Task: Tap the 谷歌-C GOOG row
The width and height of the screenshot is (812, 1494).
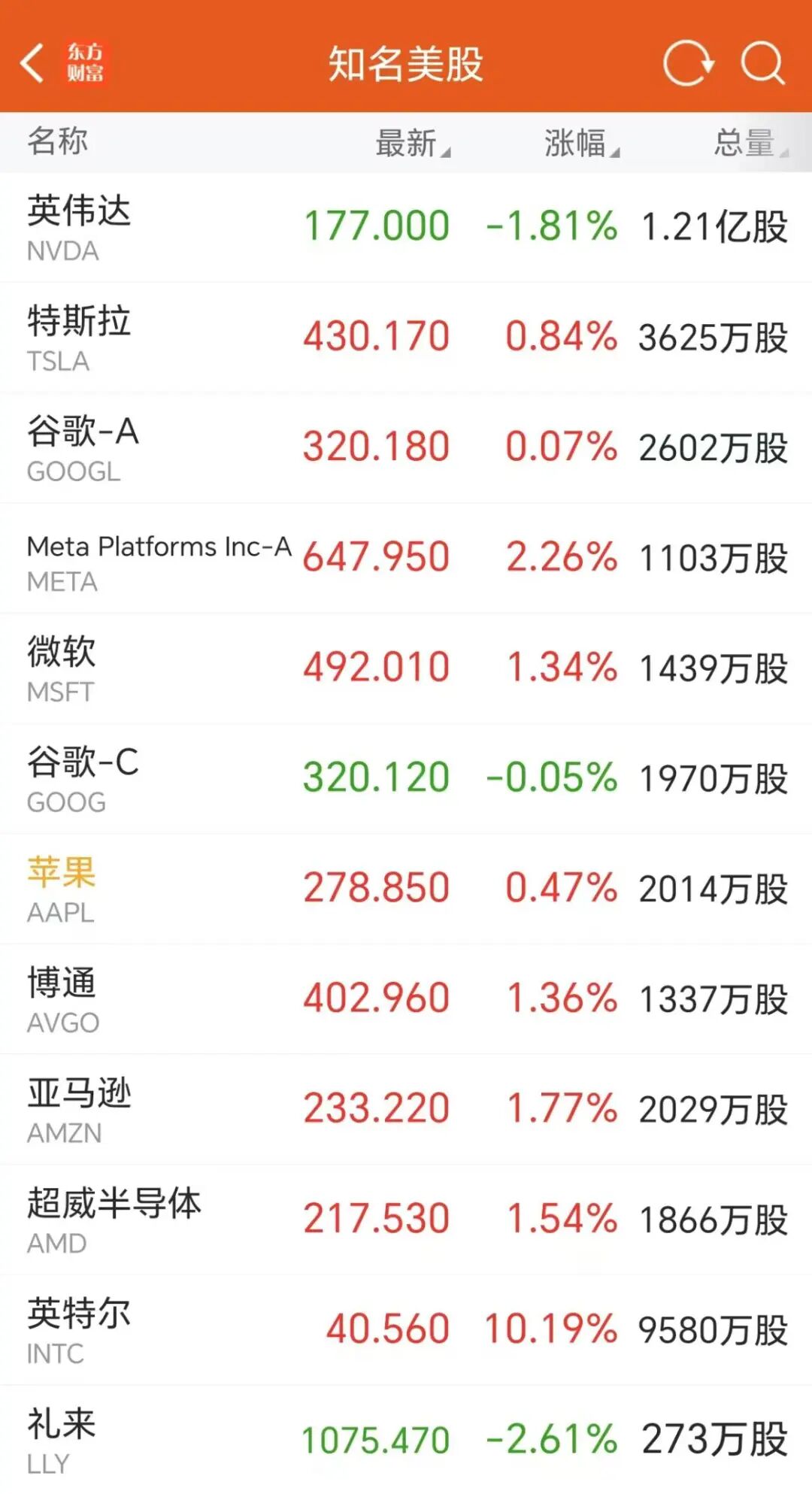Action: click(x=406, y=778)
